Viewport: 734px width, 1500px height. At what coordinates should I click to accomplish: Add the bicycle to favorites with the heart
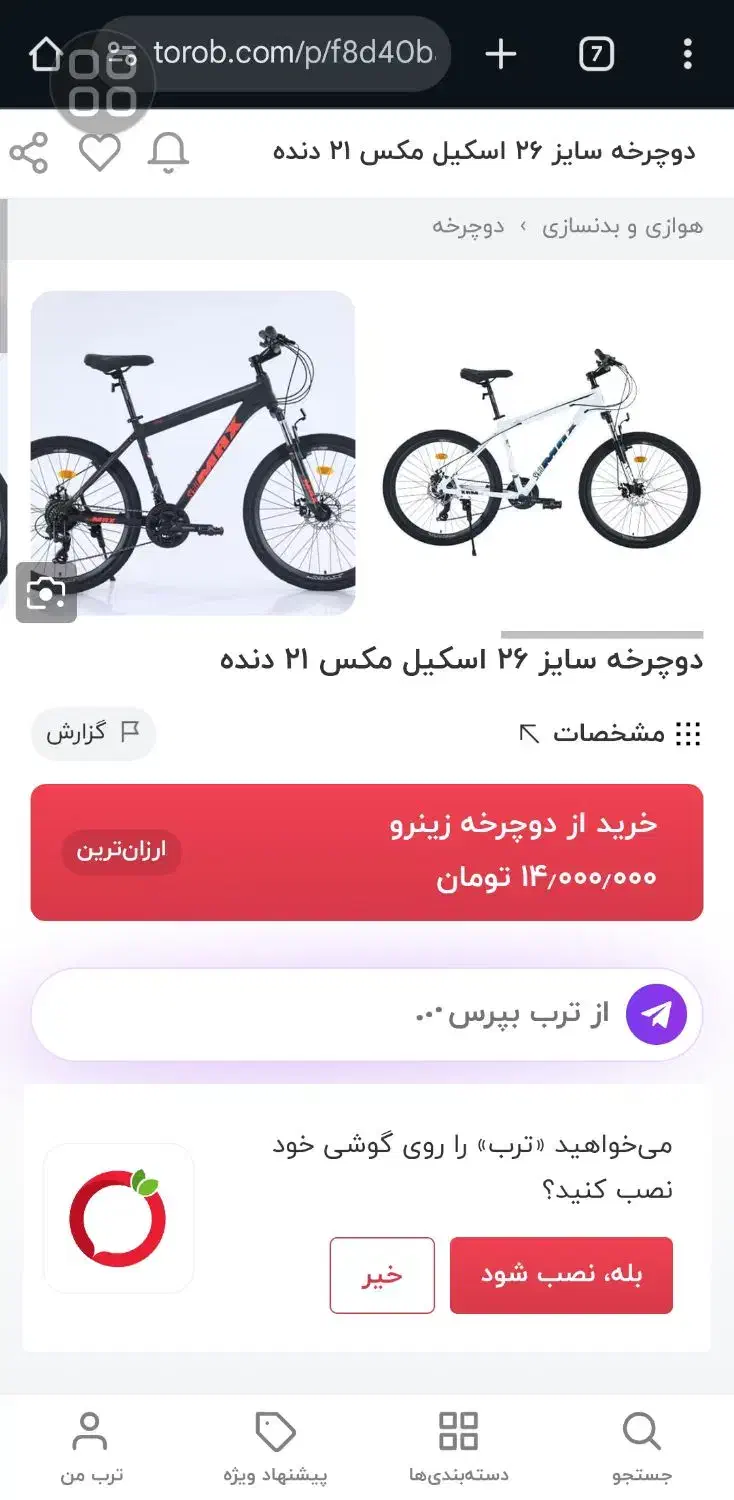pyautogui.click(x=99, y=153)
